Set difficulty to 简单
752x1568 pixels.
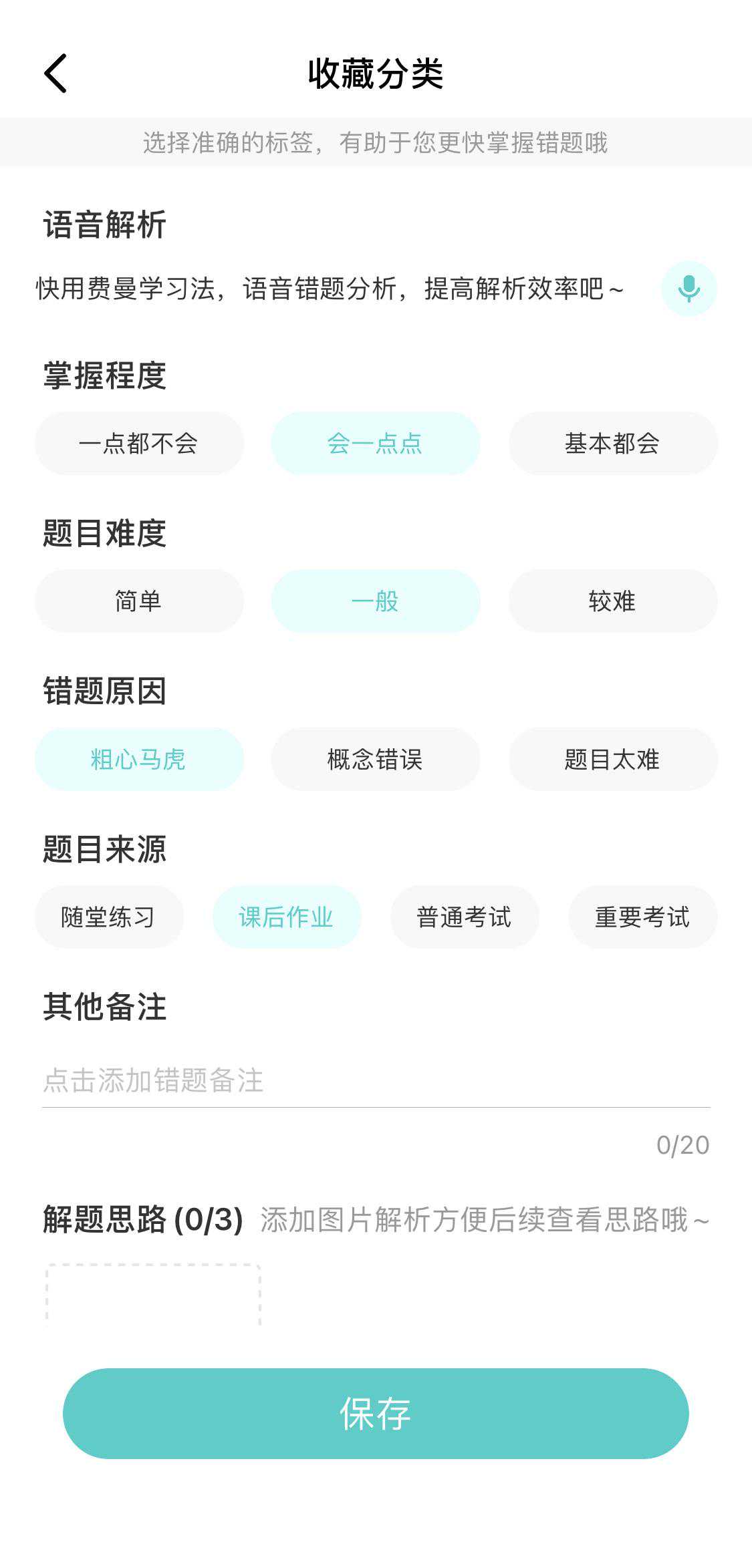pyautogui.click(x=139, y=601)
